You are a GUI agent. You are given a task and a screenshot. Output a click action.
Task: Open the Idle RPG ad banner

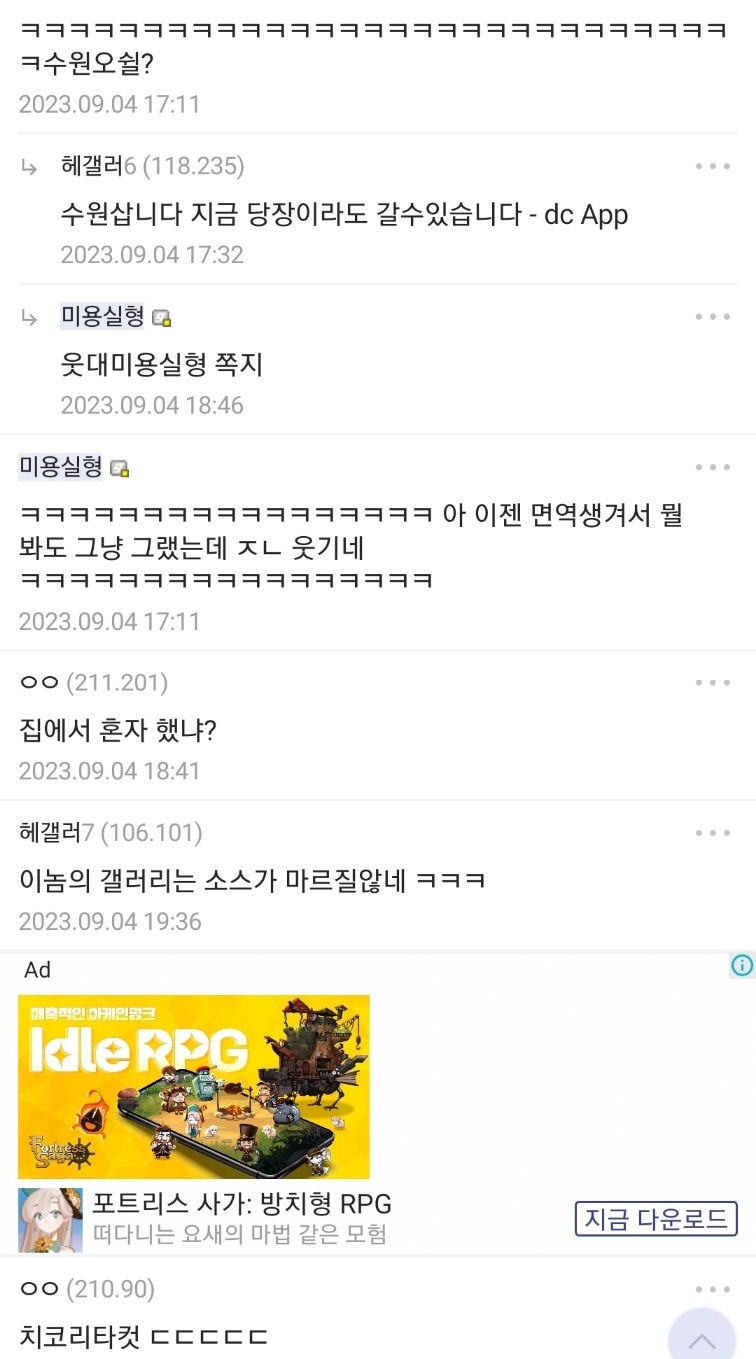coord(194,1086)
